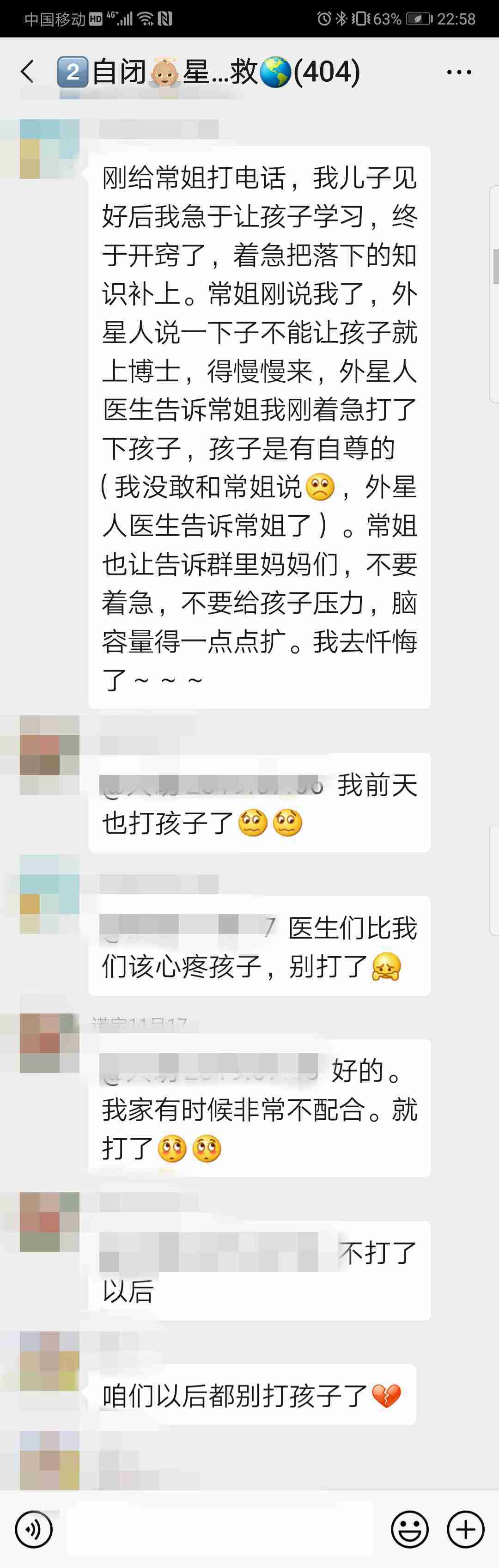
Task: Open the group chat overflow menu
Action: (459, 72)
